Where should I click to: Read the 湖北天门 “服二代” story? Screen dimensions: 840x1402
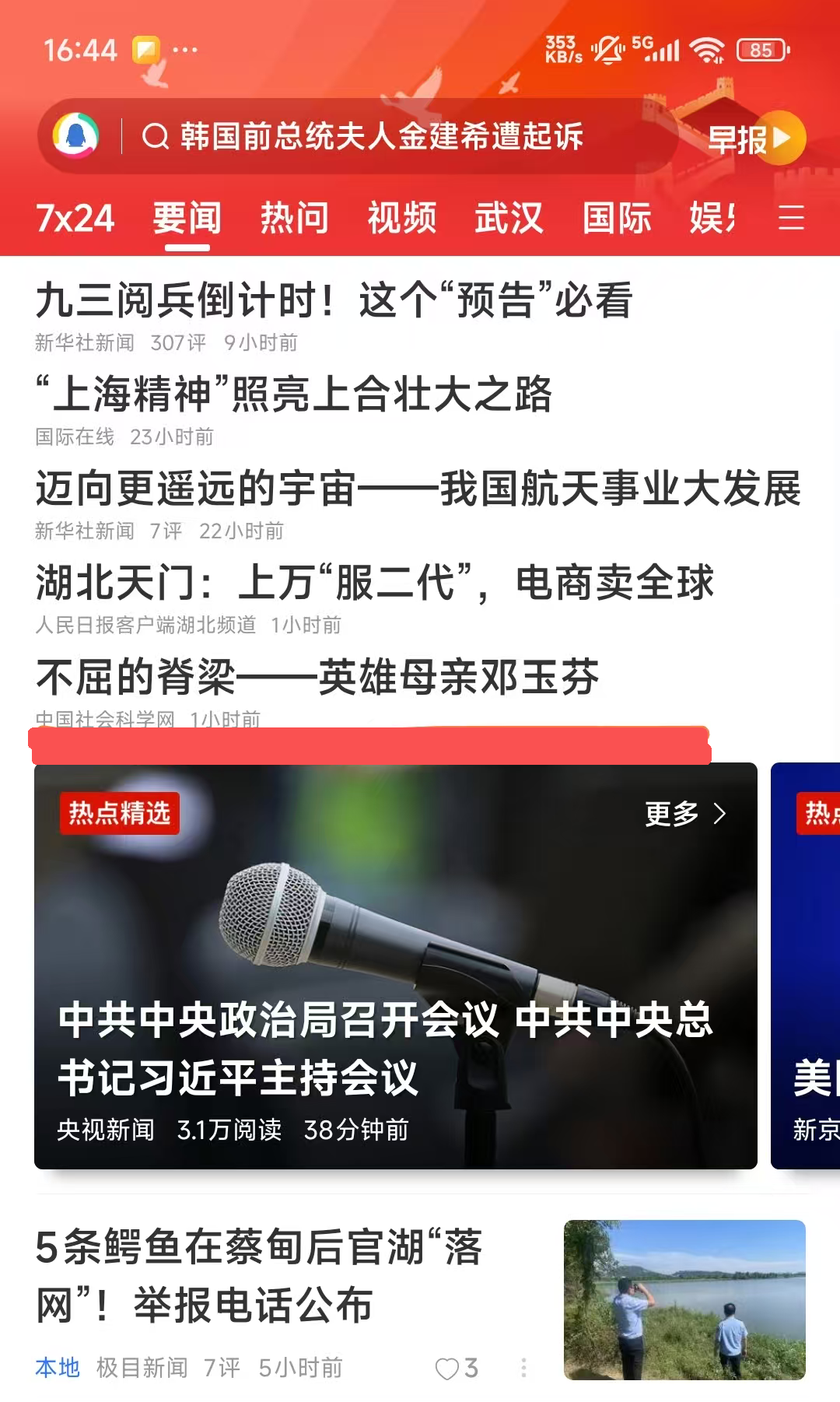[373, 583]
